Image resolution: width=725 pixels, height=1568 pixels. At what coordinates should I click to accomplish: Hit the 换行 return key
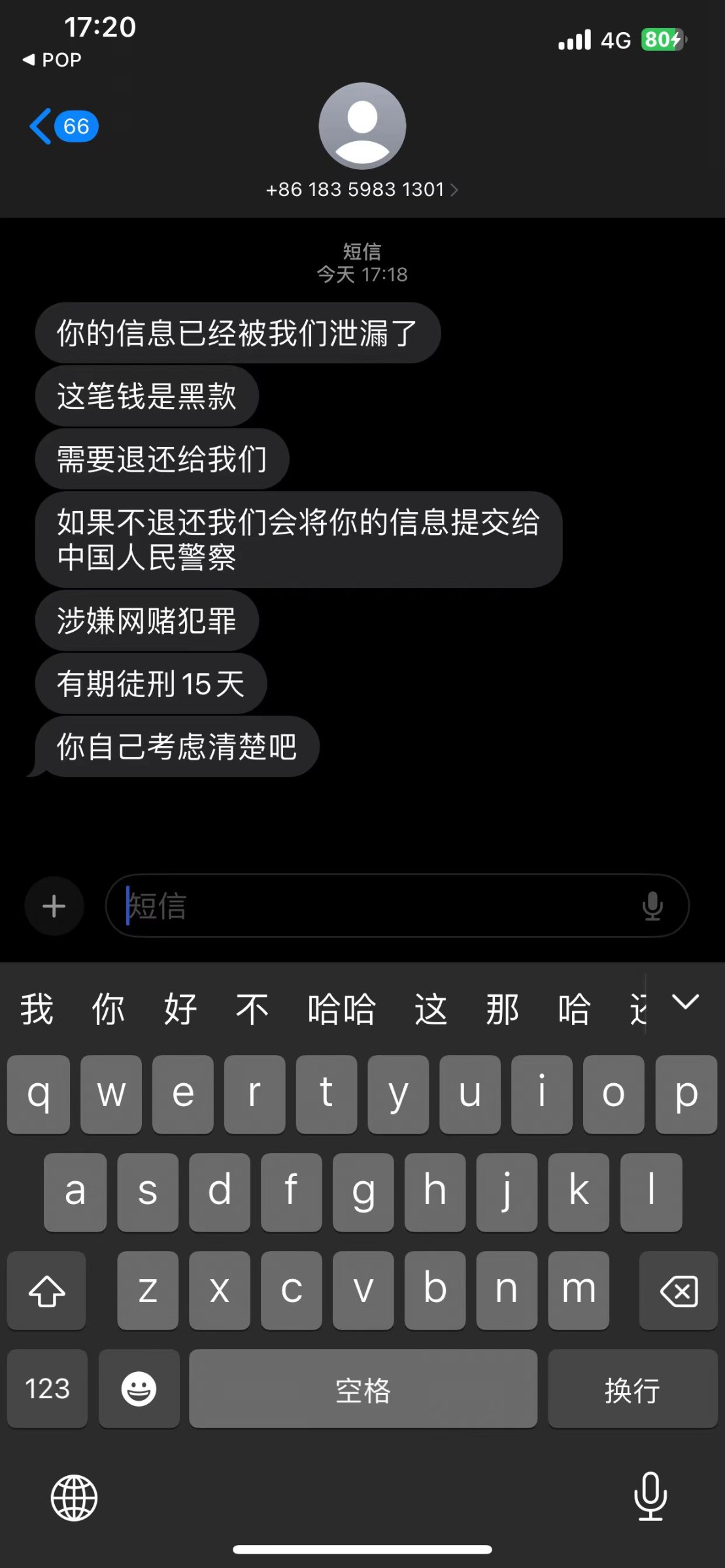(x=632, y=1388)
